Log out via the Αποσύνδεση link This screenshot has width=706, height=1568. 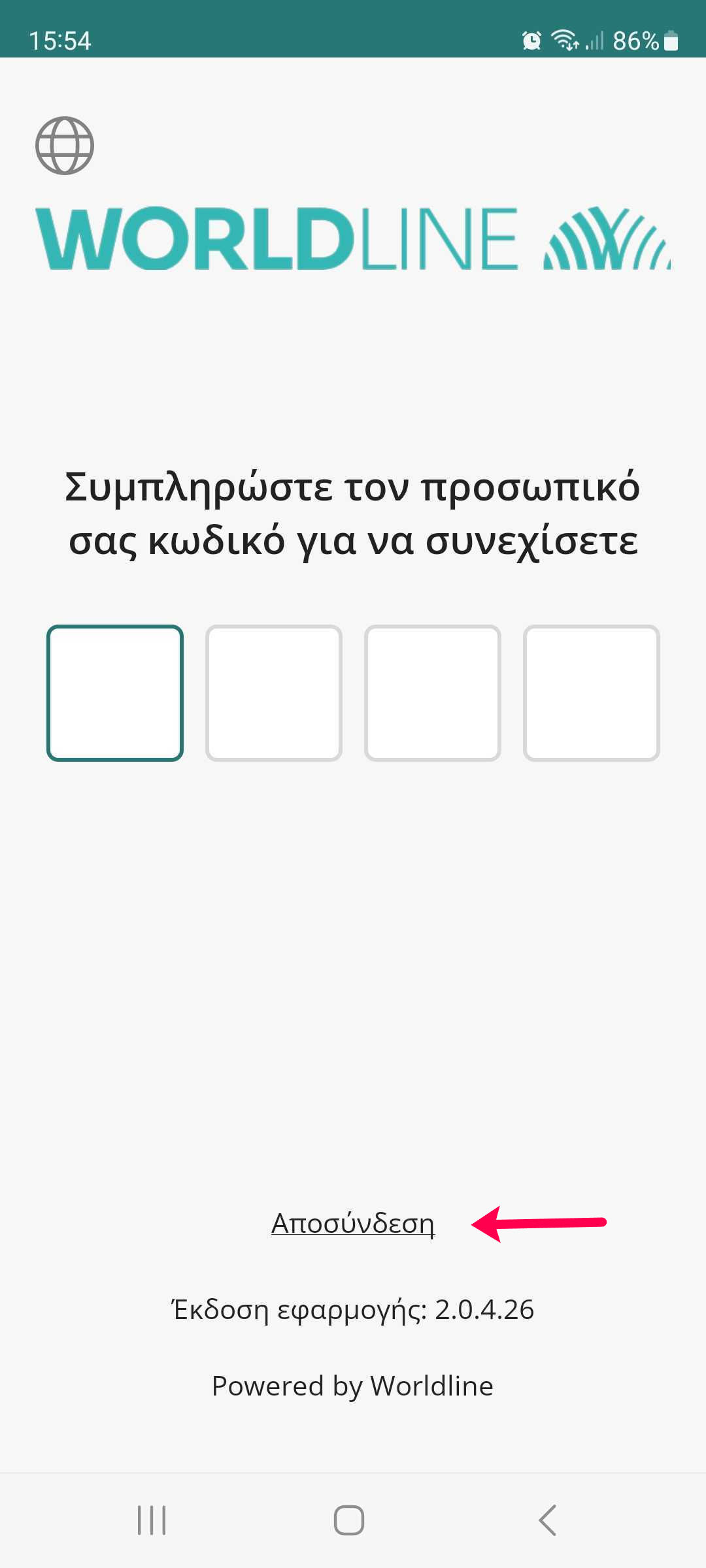pyautogui.click(x=352, y=1223)
